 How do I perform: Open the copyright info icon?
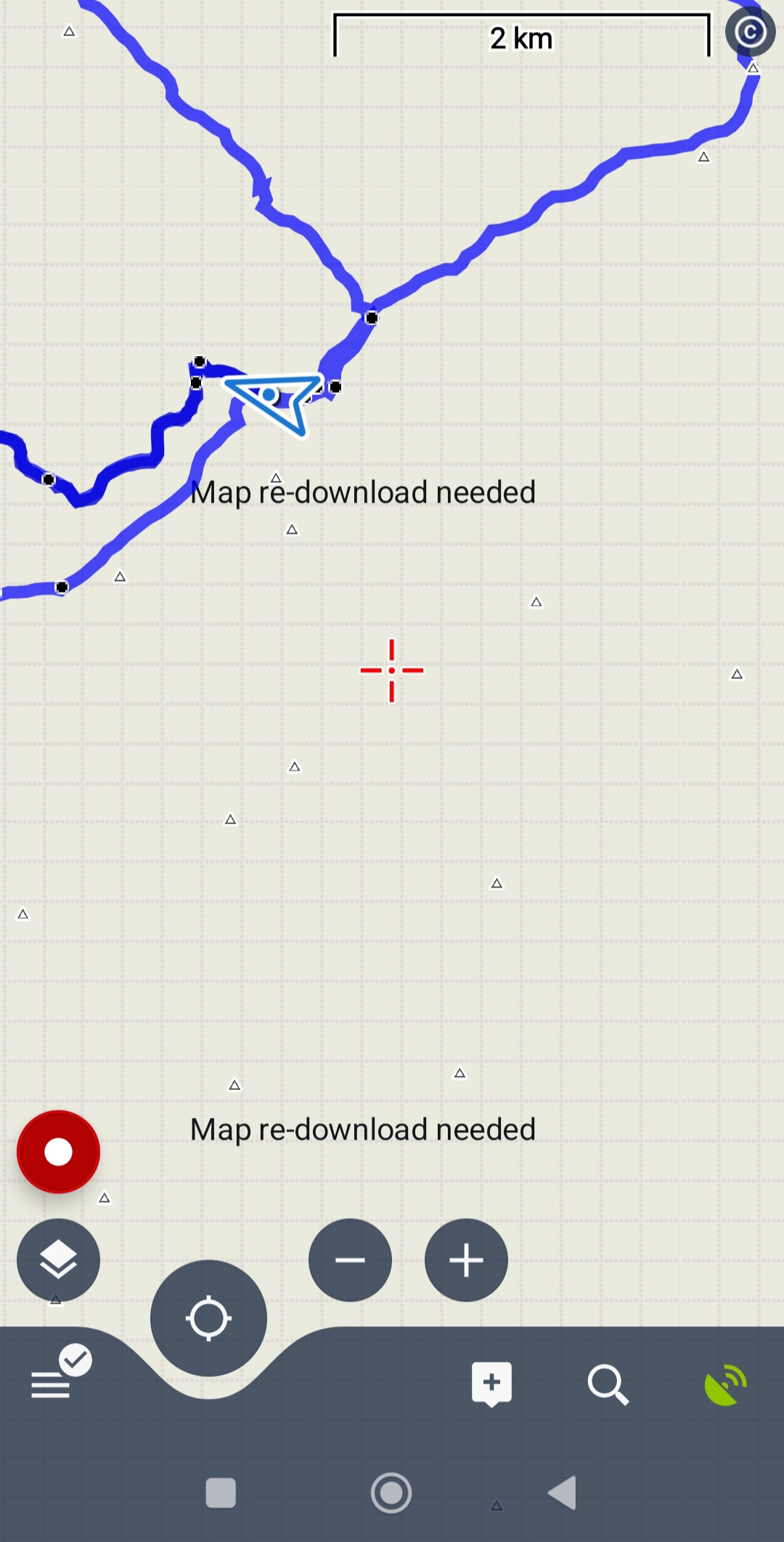pos(751,32)
